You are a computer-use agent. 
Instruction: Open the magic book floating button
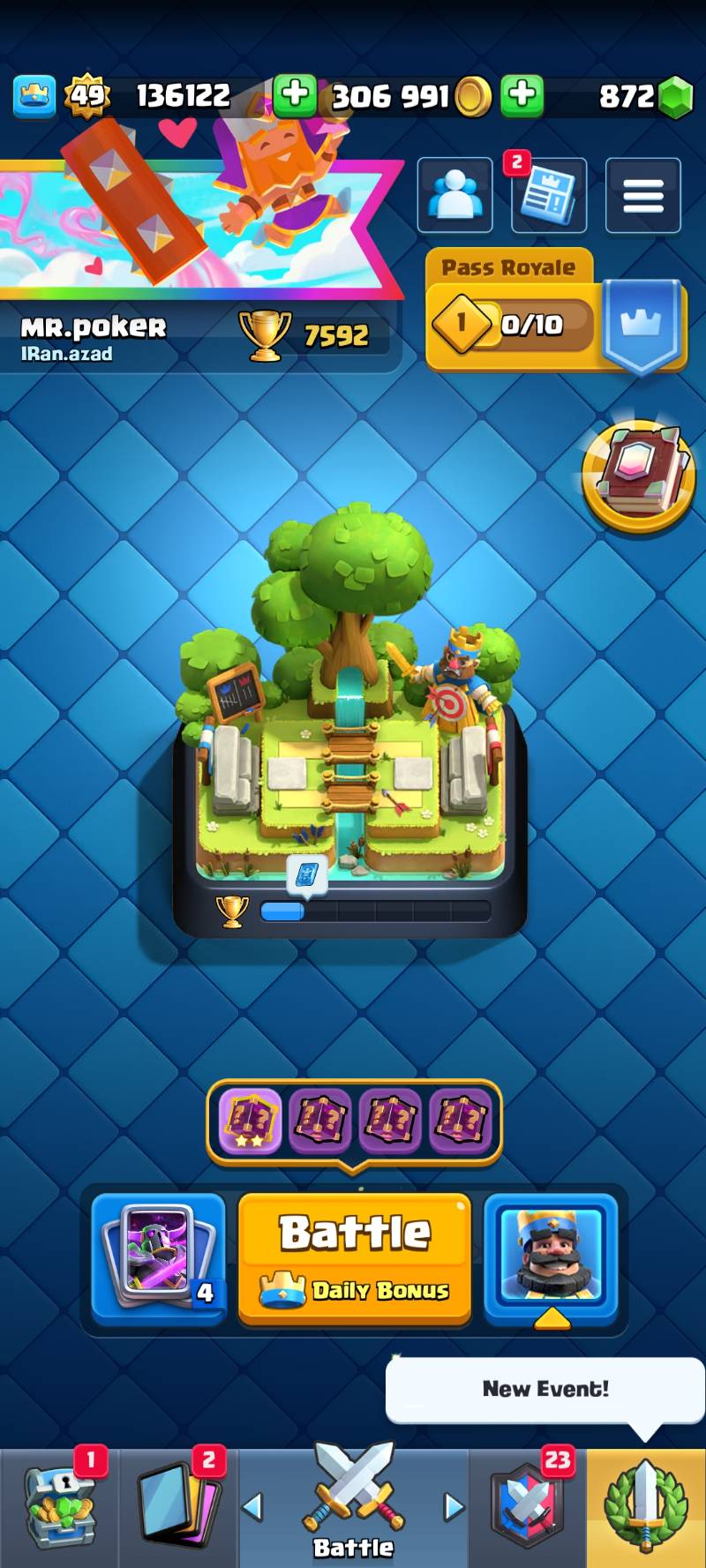tap(638, 476)
